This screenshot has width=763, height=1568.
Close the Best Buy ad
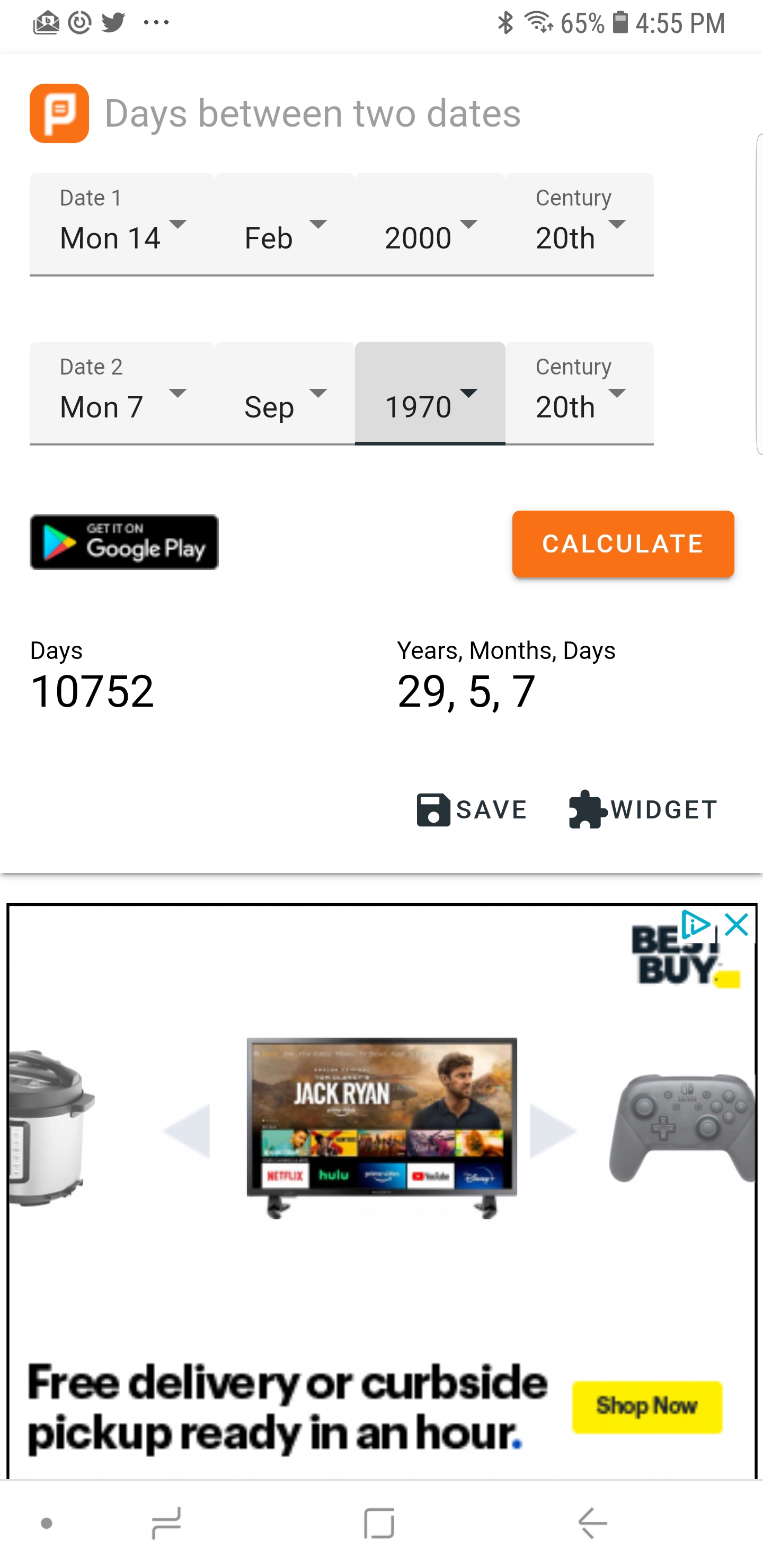coord(737,924)
